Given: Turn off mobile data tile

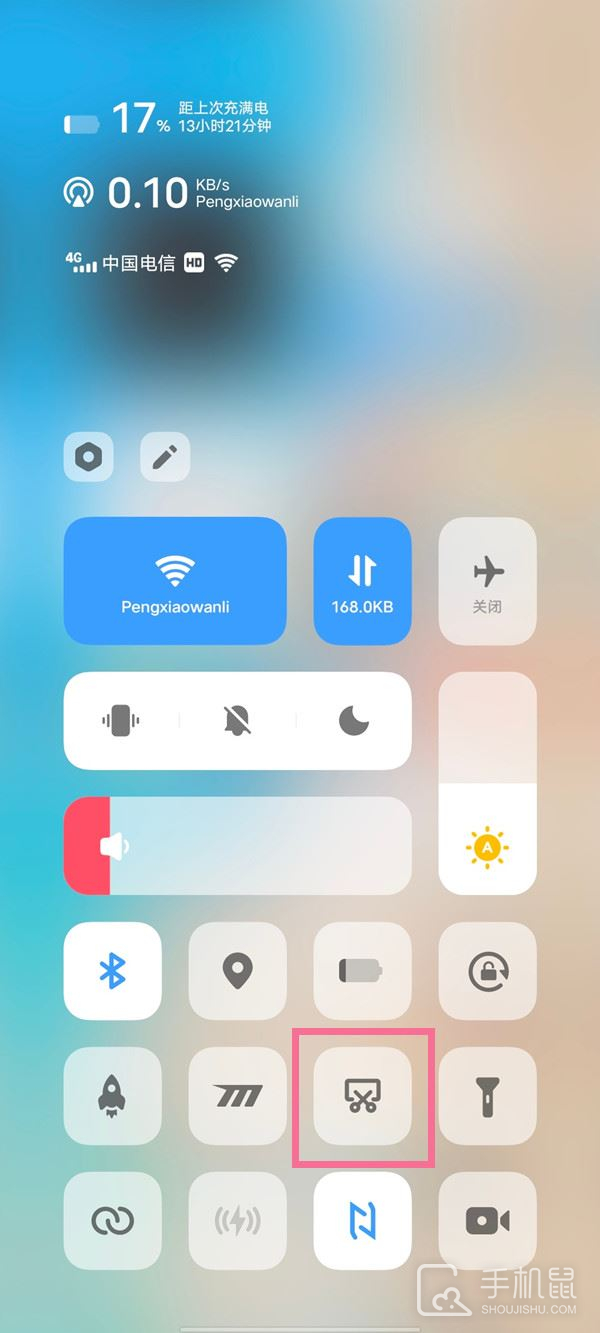Looking at the screenshot, I should 362,581.
